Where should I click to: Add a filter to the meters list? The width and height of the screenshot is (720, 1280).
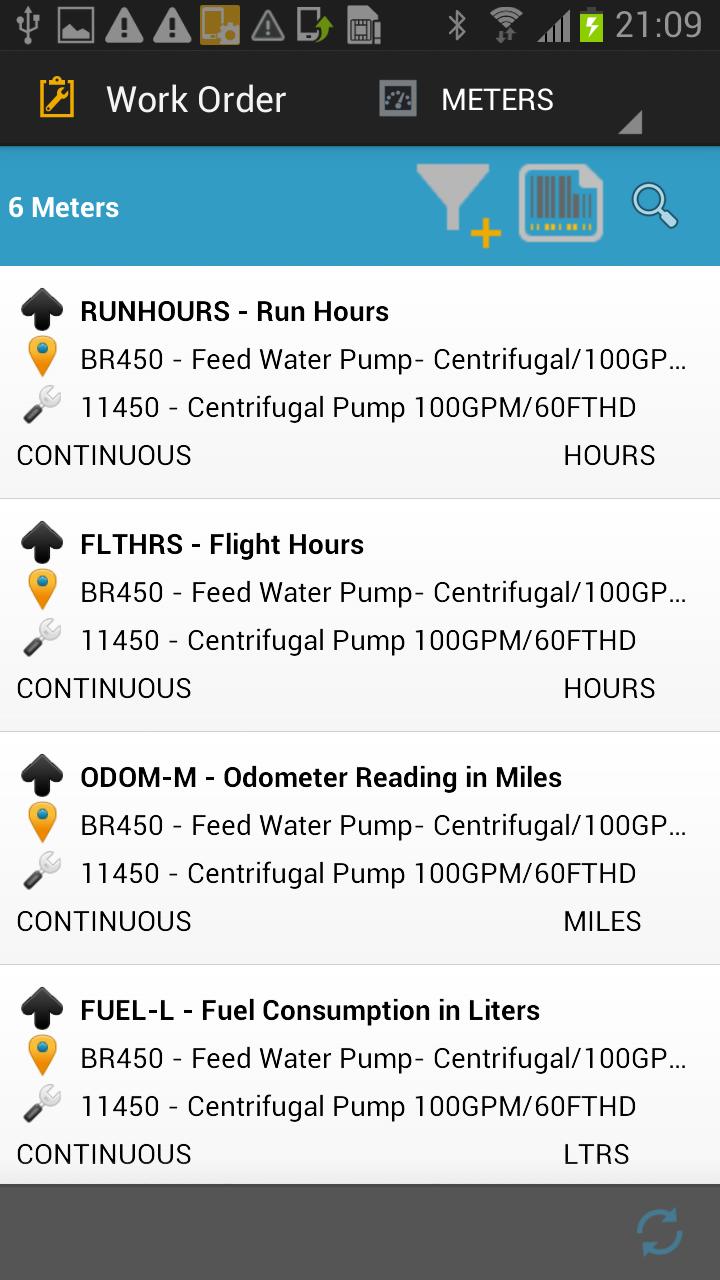(457, 205)
